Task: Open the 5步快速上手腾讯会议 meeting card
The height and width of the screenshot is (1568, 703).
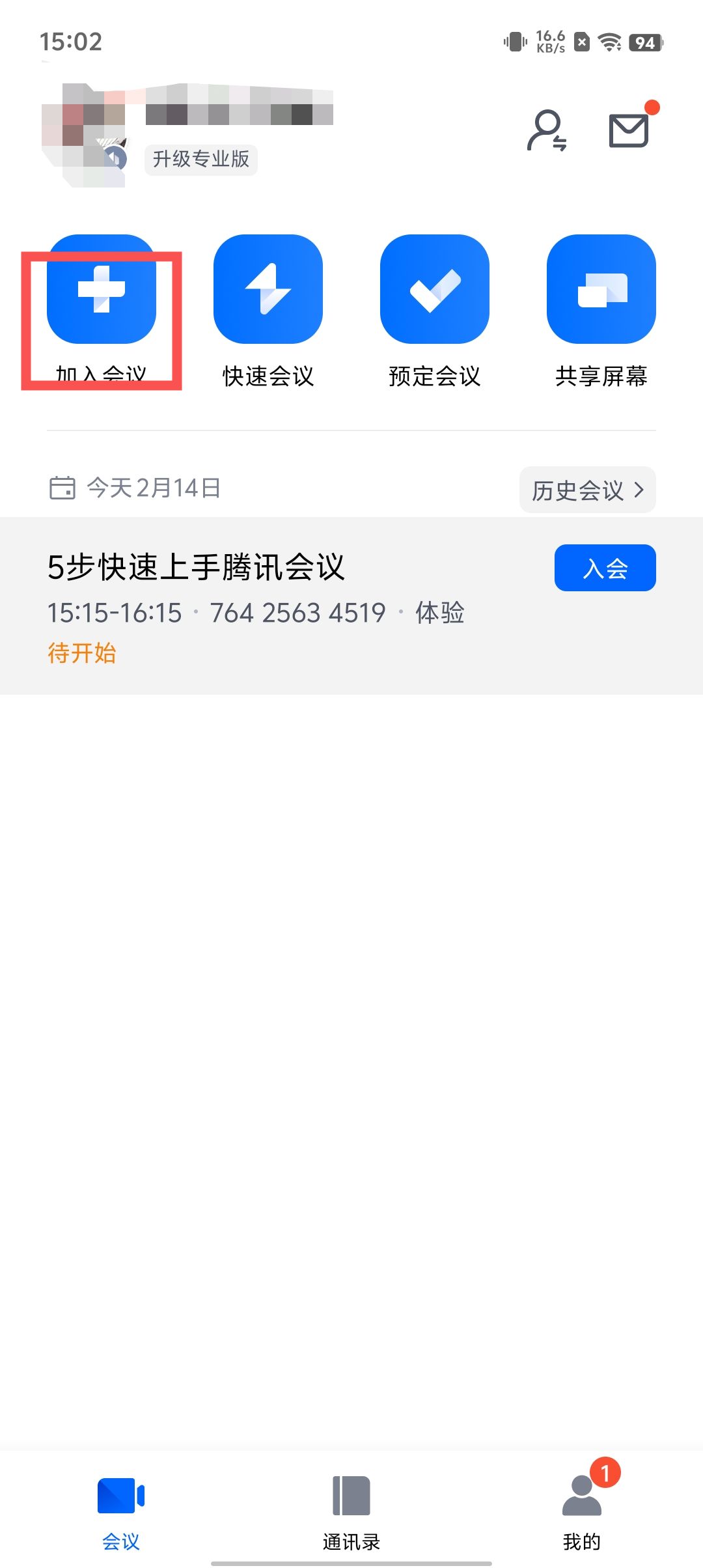Action: 260,606
